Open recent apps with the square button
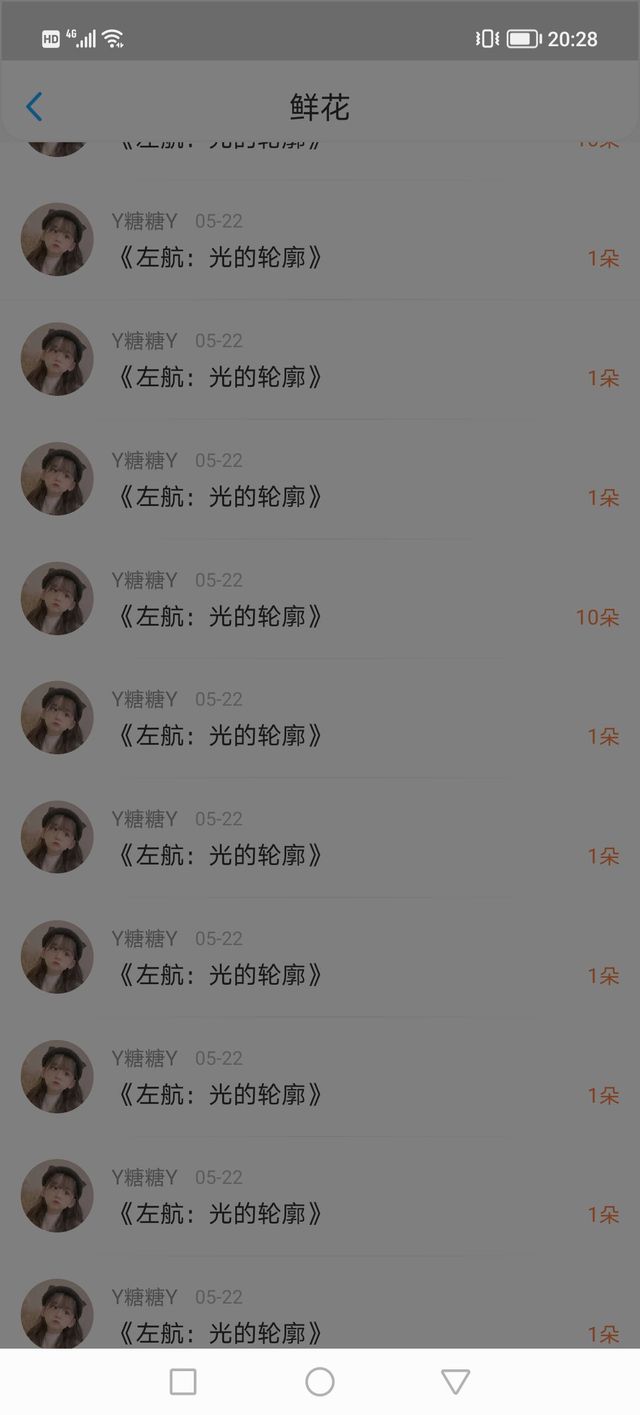 point(183,1381)
